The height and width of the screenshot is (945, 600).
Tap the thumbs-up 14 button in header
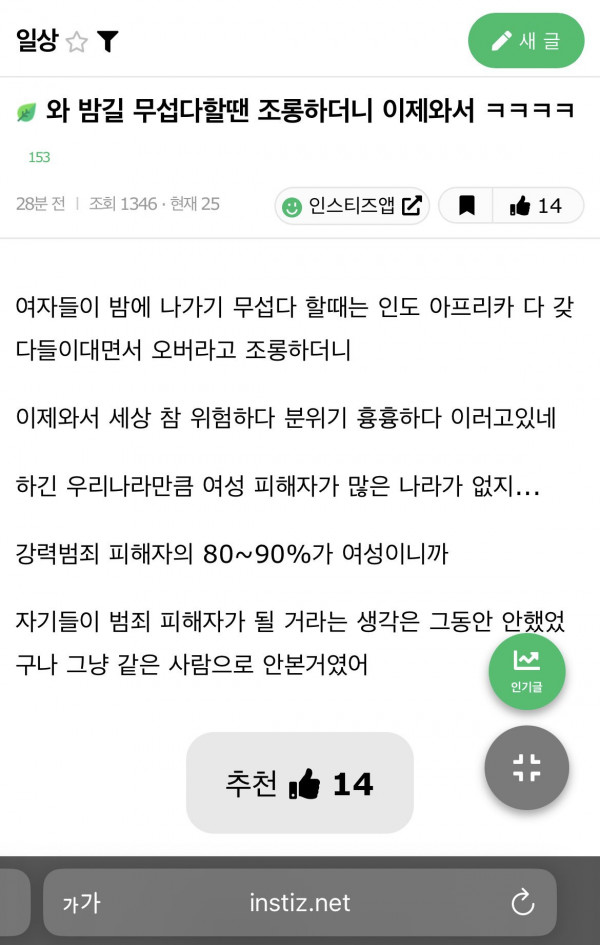coord(536,206)
